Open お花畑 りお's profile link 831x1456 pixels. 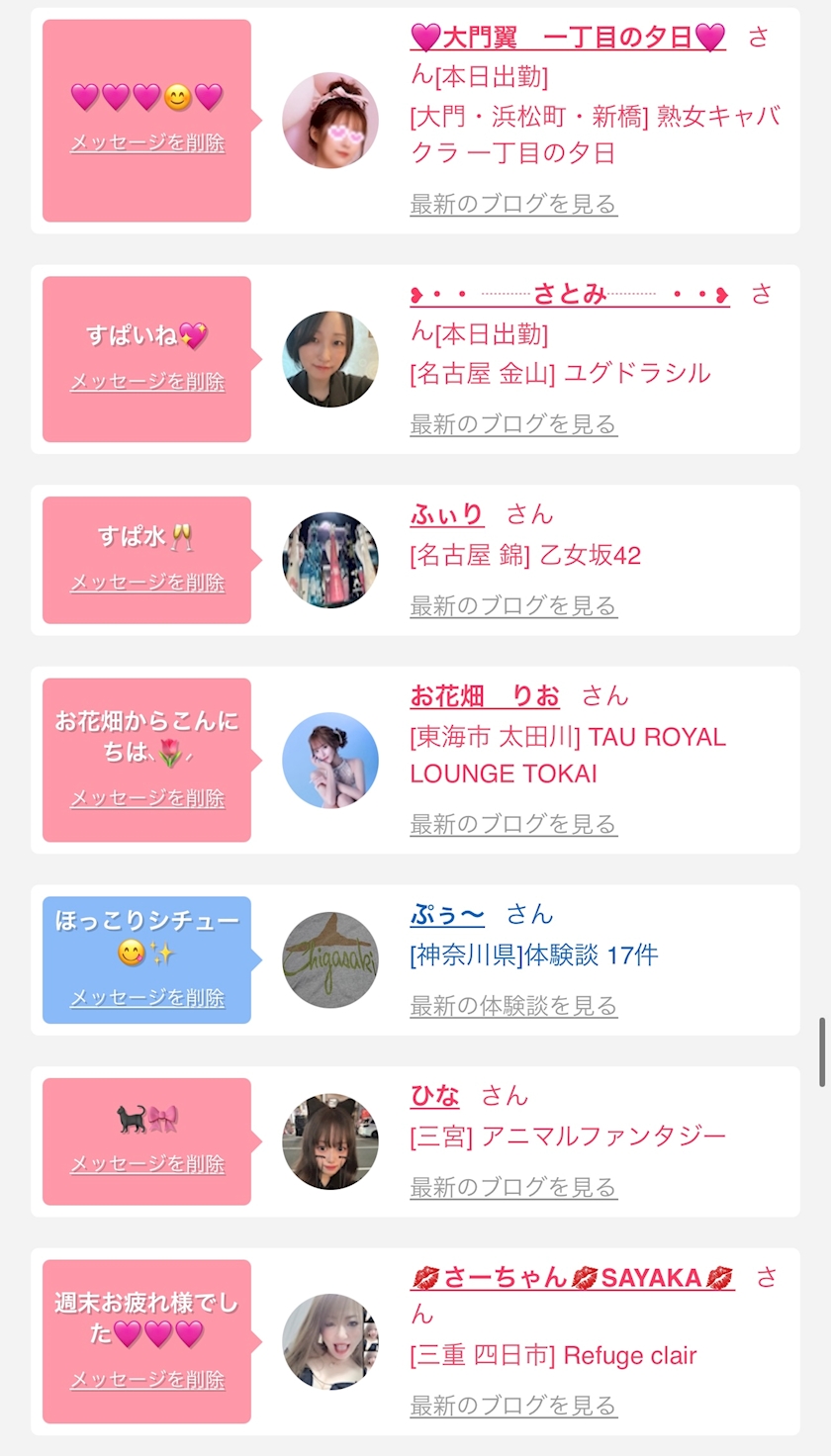click(485, 696)
